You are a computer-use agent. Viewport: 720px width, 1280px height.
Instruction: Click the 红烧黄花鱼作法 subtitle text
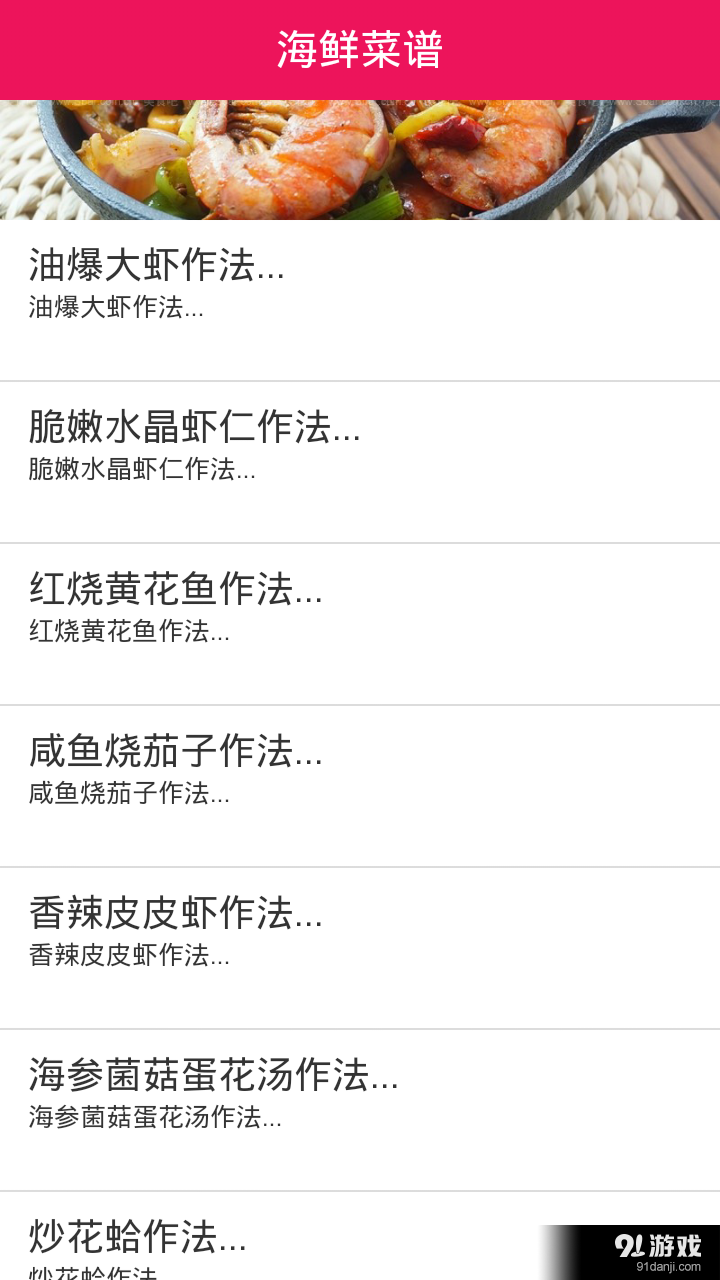tap(130, 632)
